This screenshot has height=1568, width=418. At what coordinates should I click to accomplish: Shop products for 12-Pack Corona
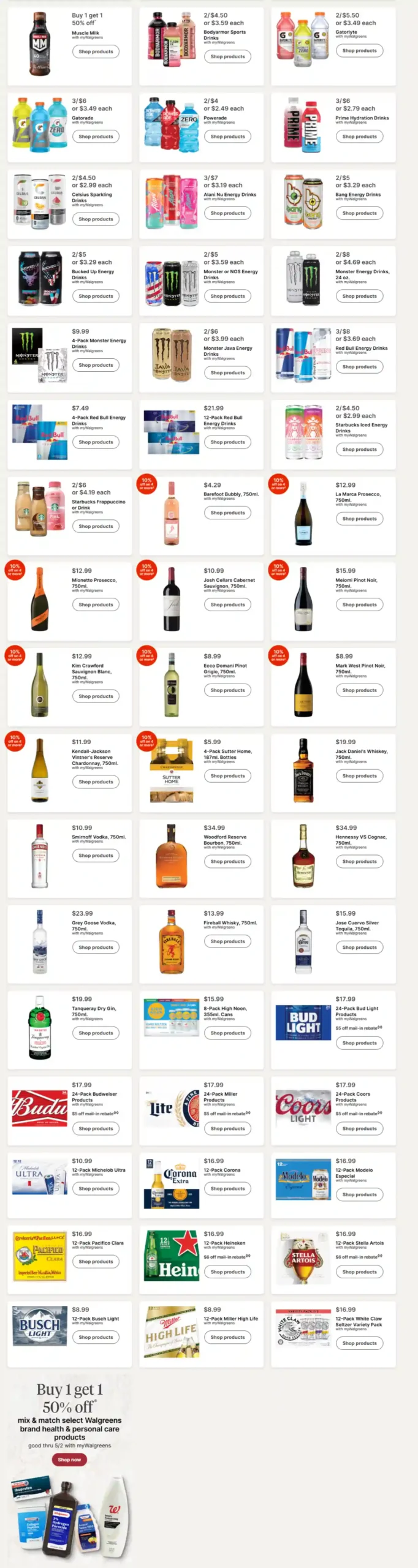[x=227, y=1188]
